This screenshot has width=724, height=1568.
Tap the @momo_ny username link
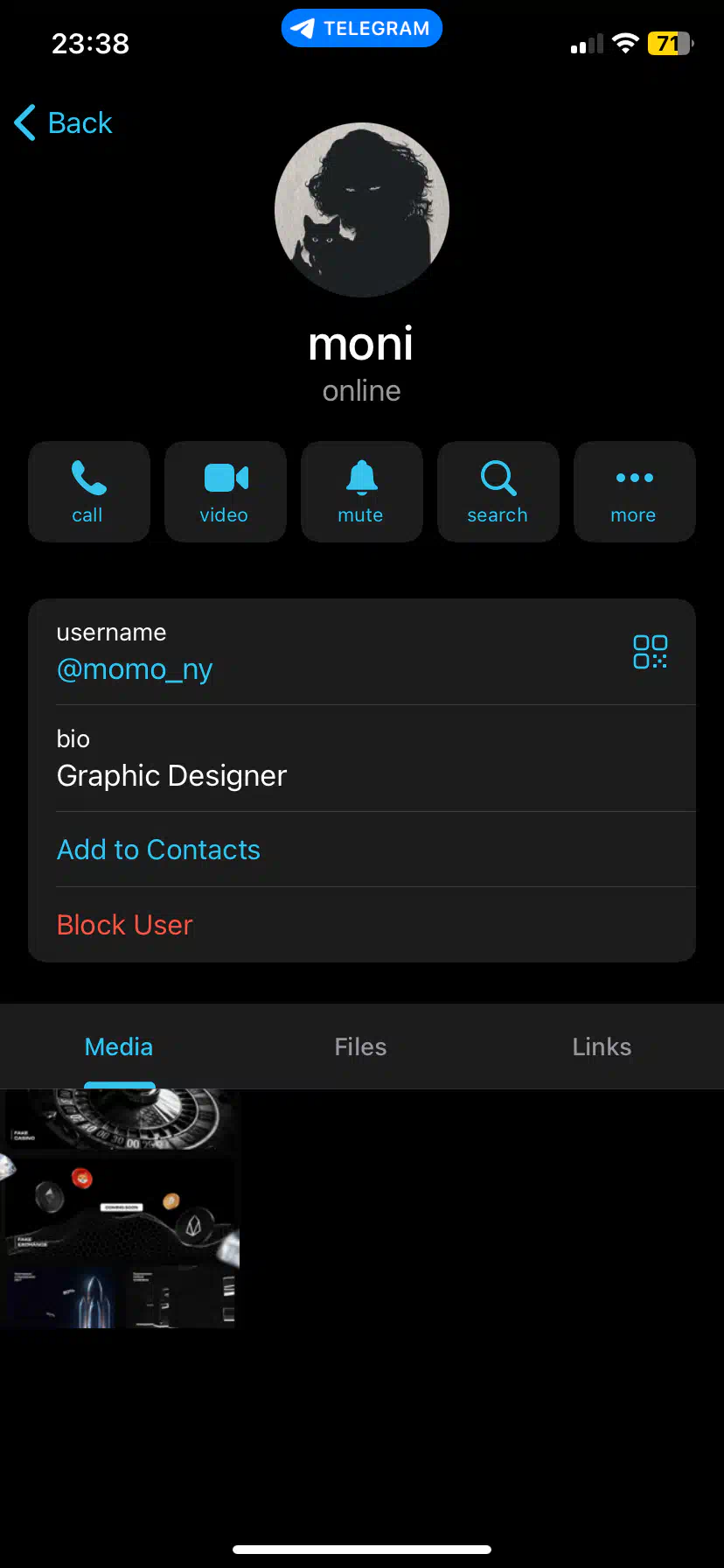(x=135, y=669)
